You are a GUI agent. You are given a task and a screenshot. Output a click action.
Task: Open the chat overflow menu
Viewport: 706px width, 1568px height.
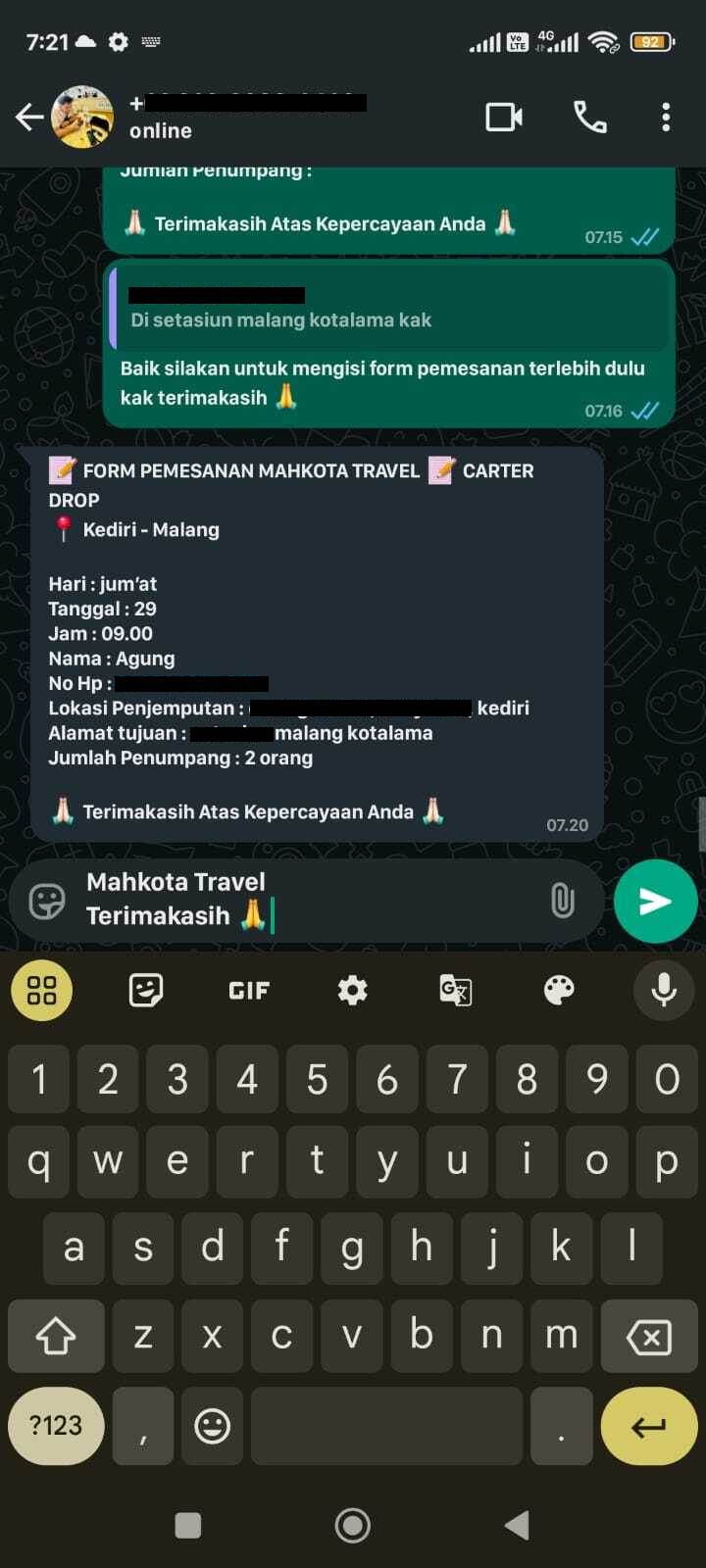pyautogui.click(x=666, y=118)
